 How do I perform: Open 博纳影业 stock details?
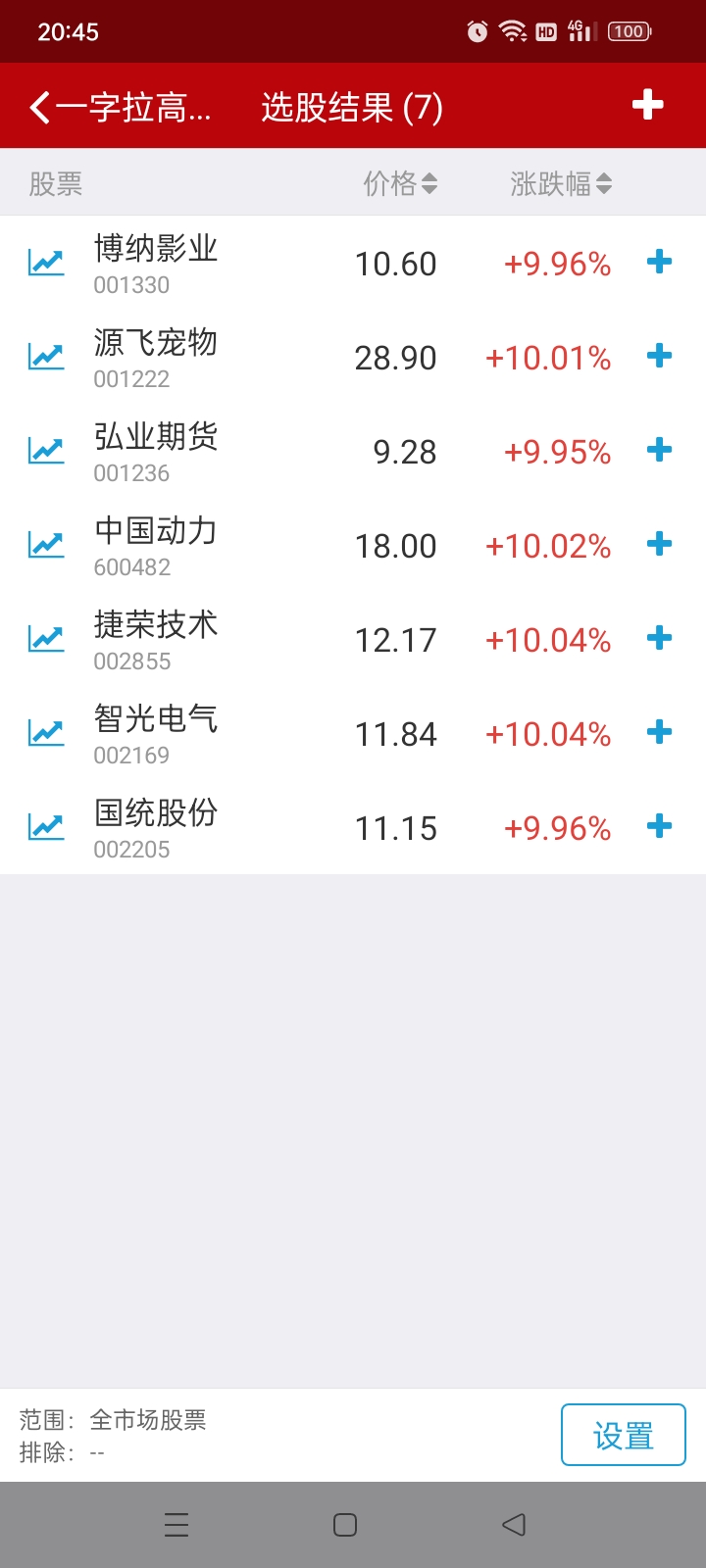tap(156, 263)
